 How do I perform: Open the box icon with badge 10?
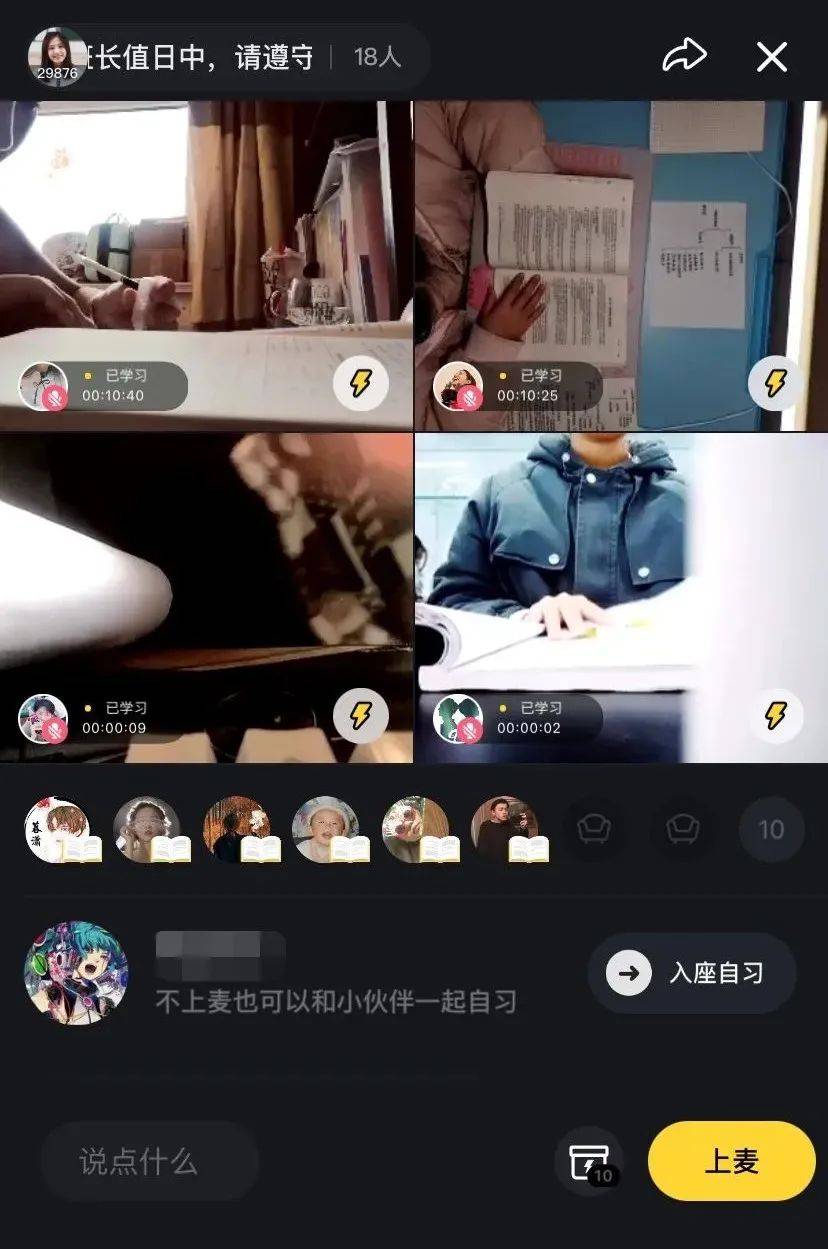[x=589, y=1161]
